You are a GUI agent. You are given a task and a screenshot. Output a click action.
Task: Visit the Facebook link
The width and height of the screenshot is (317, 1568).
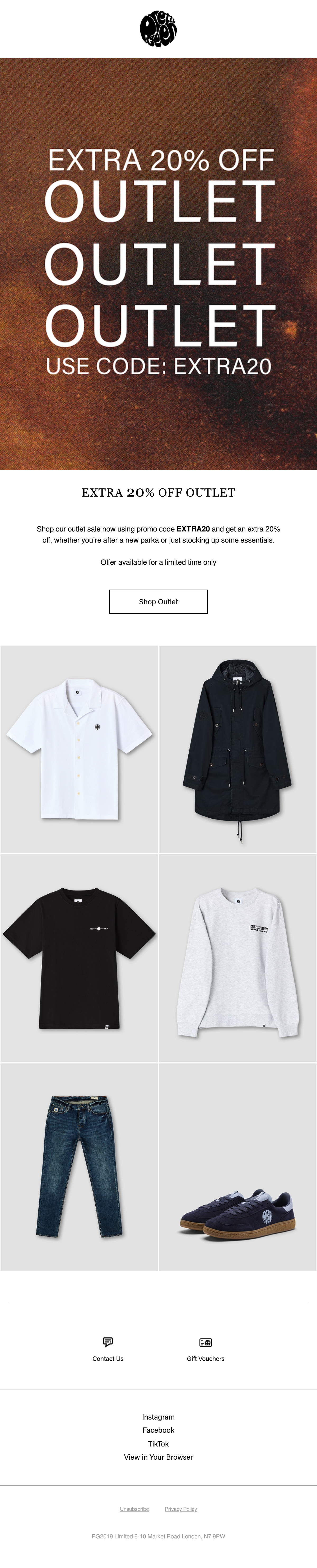(158, 1430)
